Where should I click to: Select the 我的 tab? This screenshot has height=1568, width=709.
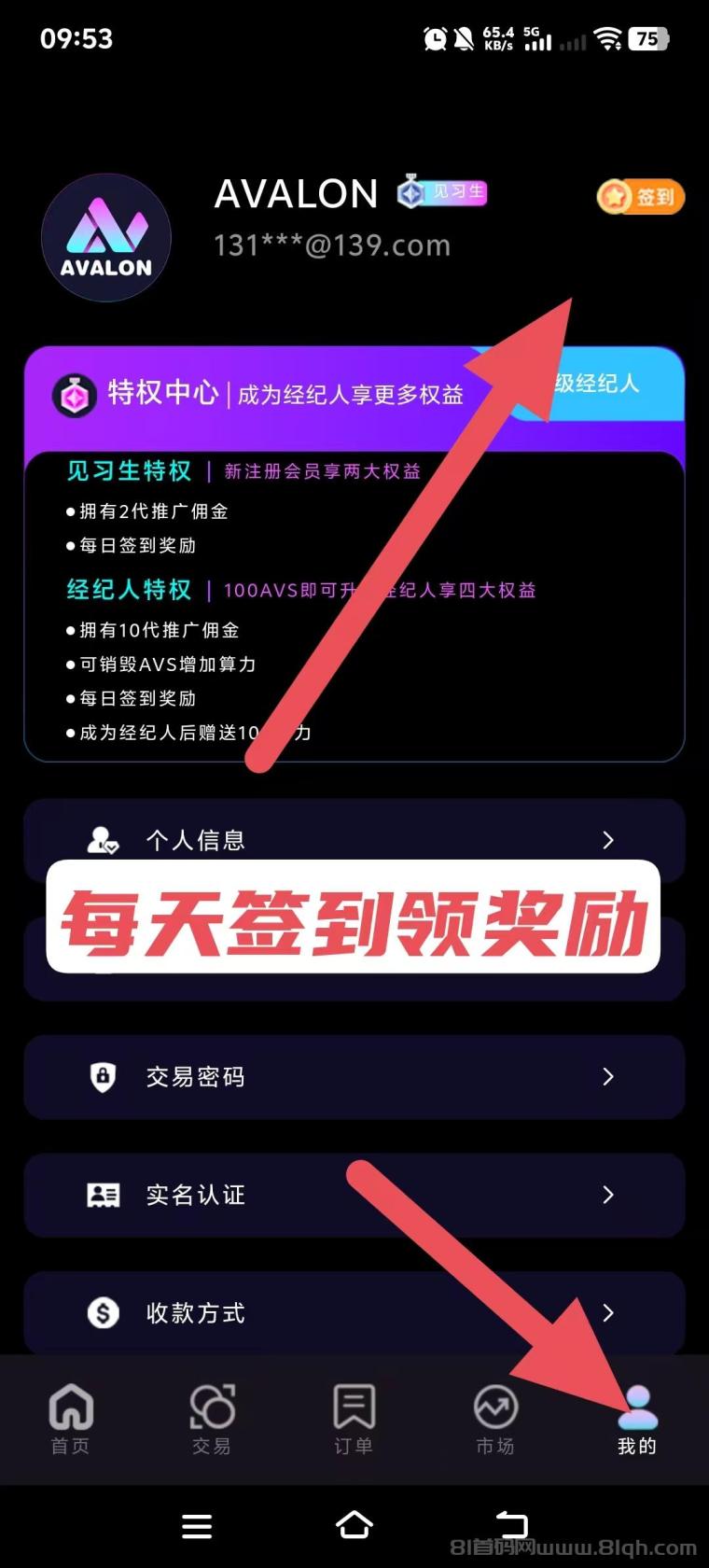(x=637, y=1419)
